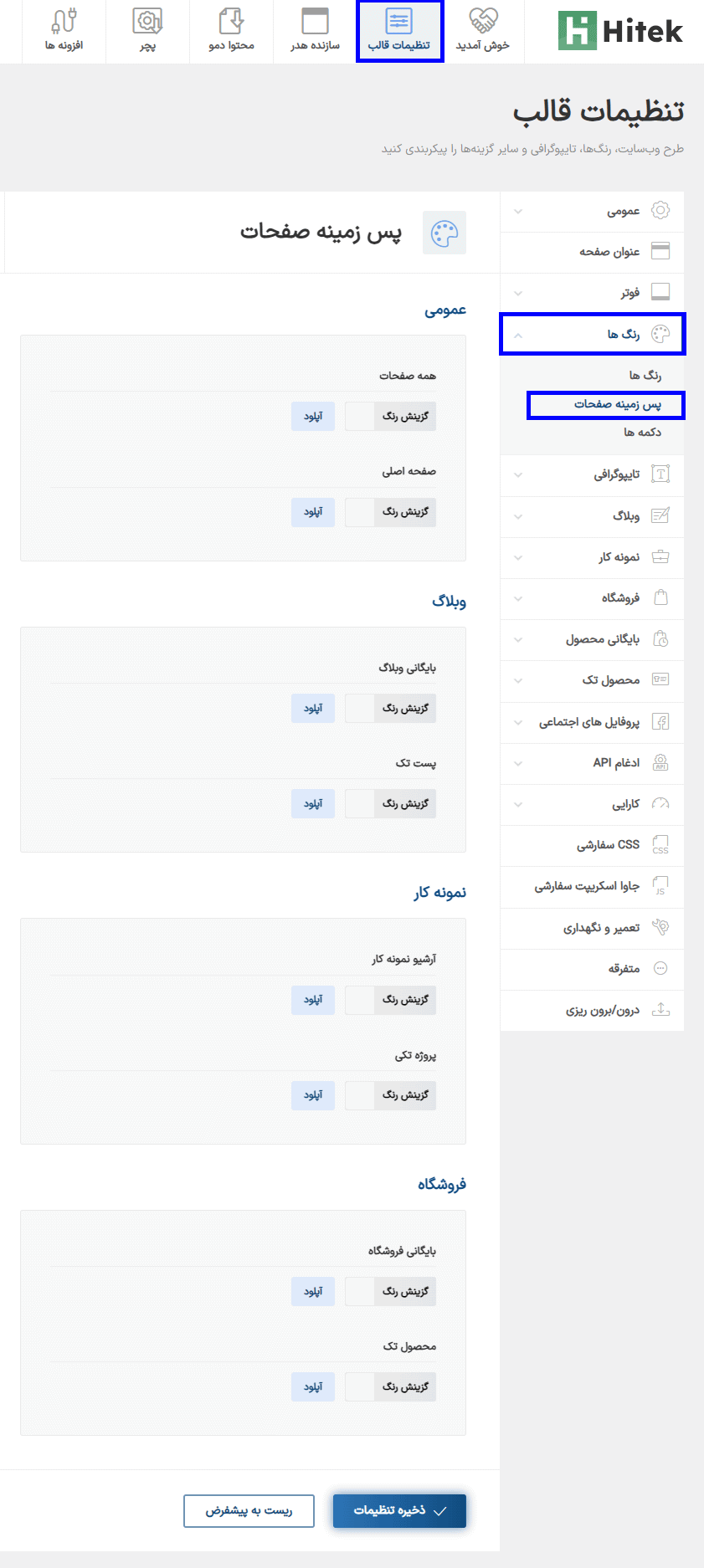Open the فروشگاه sidebar section

[592, 598]
